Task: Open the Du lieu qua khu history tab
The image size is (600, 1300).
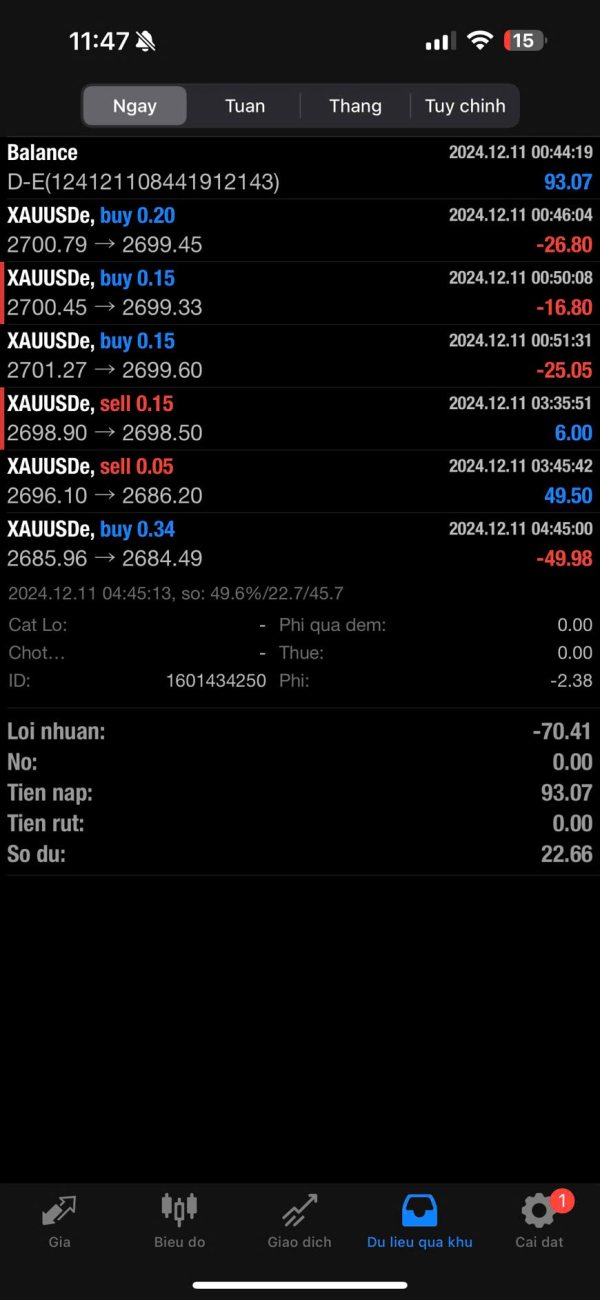Action: tap(420, 1221)
